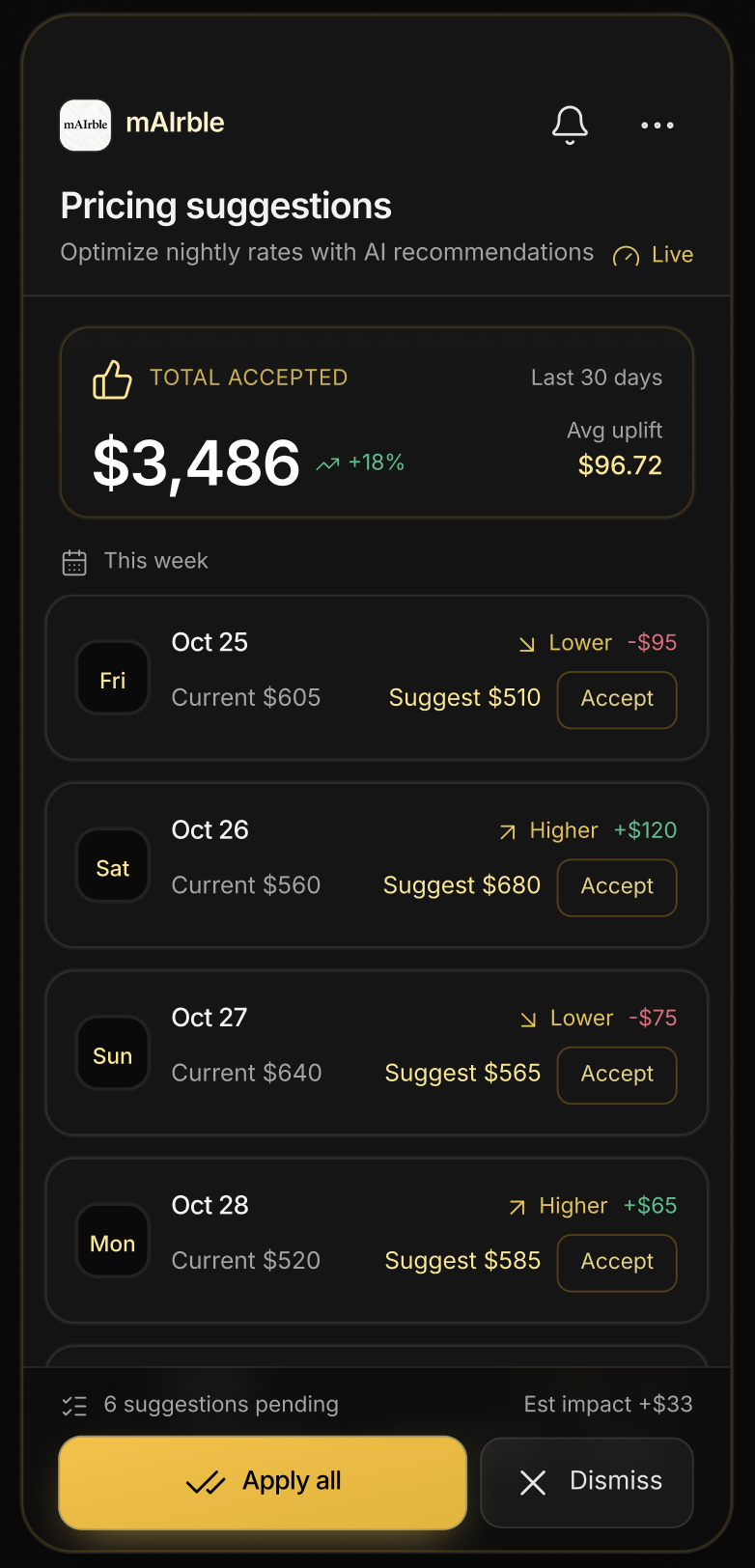Image resolution: width=755 pixels, height=1568 pixels.
Task: Select the Fri day badge for Oct 25
Action: 113,678
